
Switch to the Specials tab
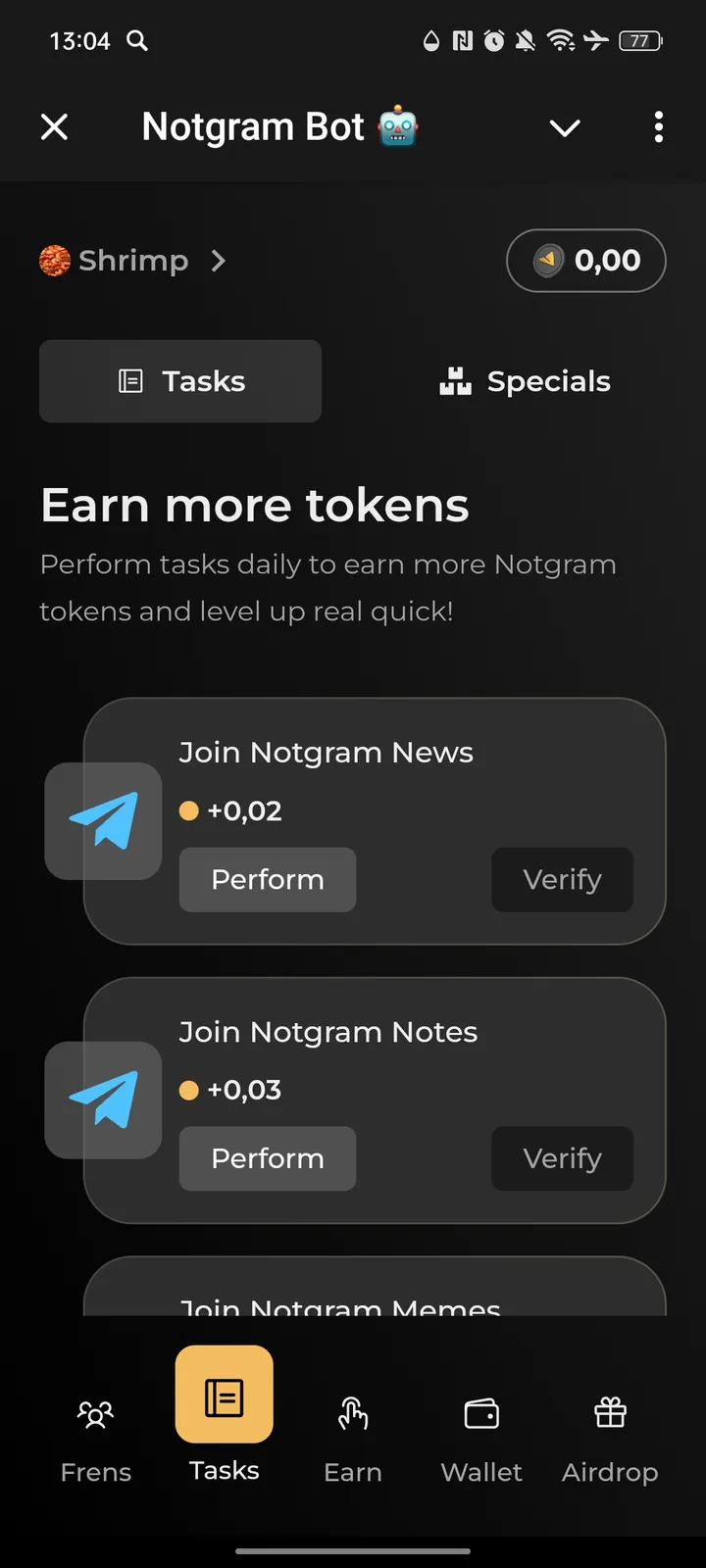[x=524, y=381]
